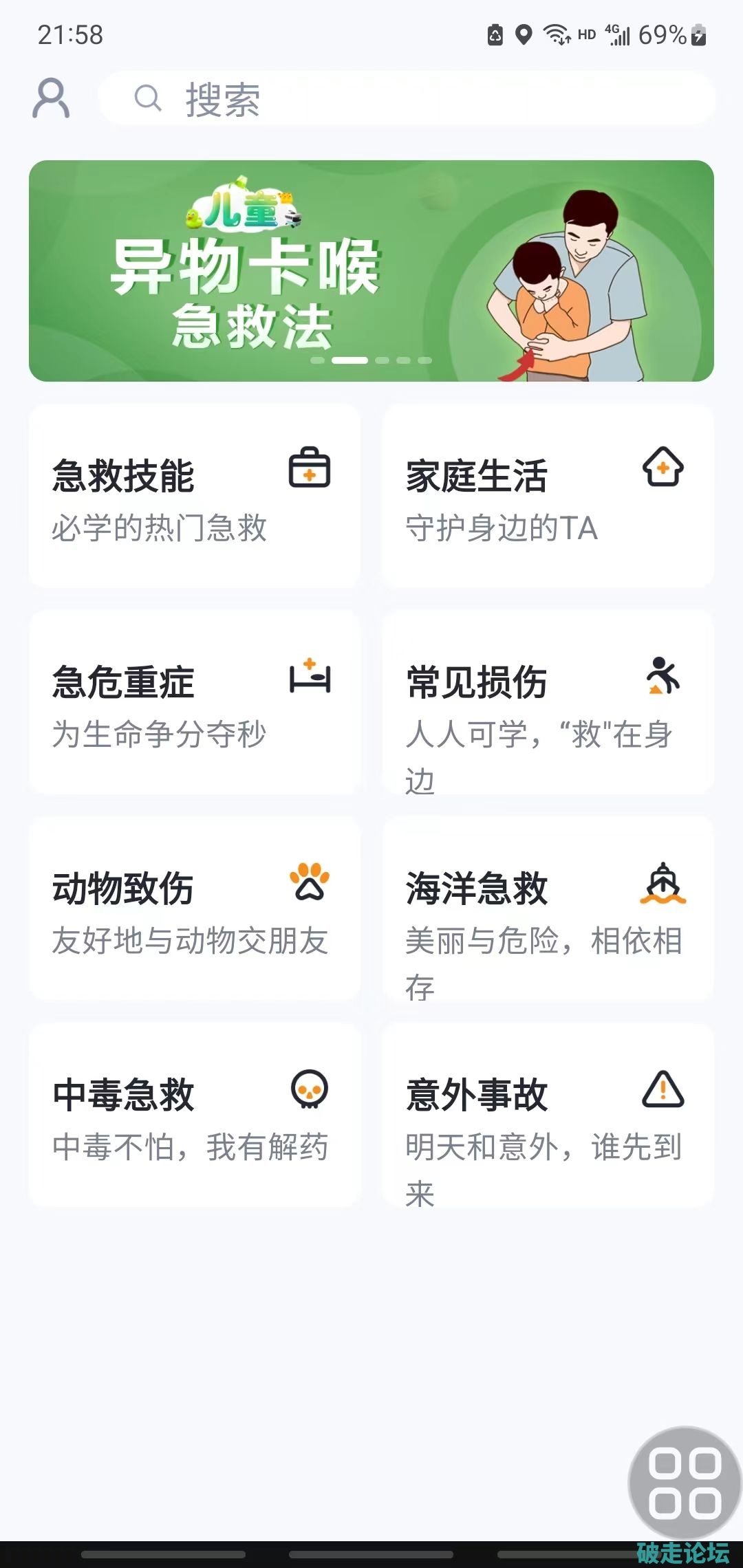The width and height of the screenshot is (743, 1568).
Task: Open the 意外事故 category card
Action: coord(548,1115)
